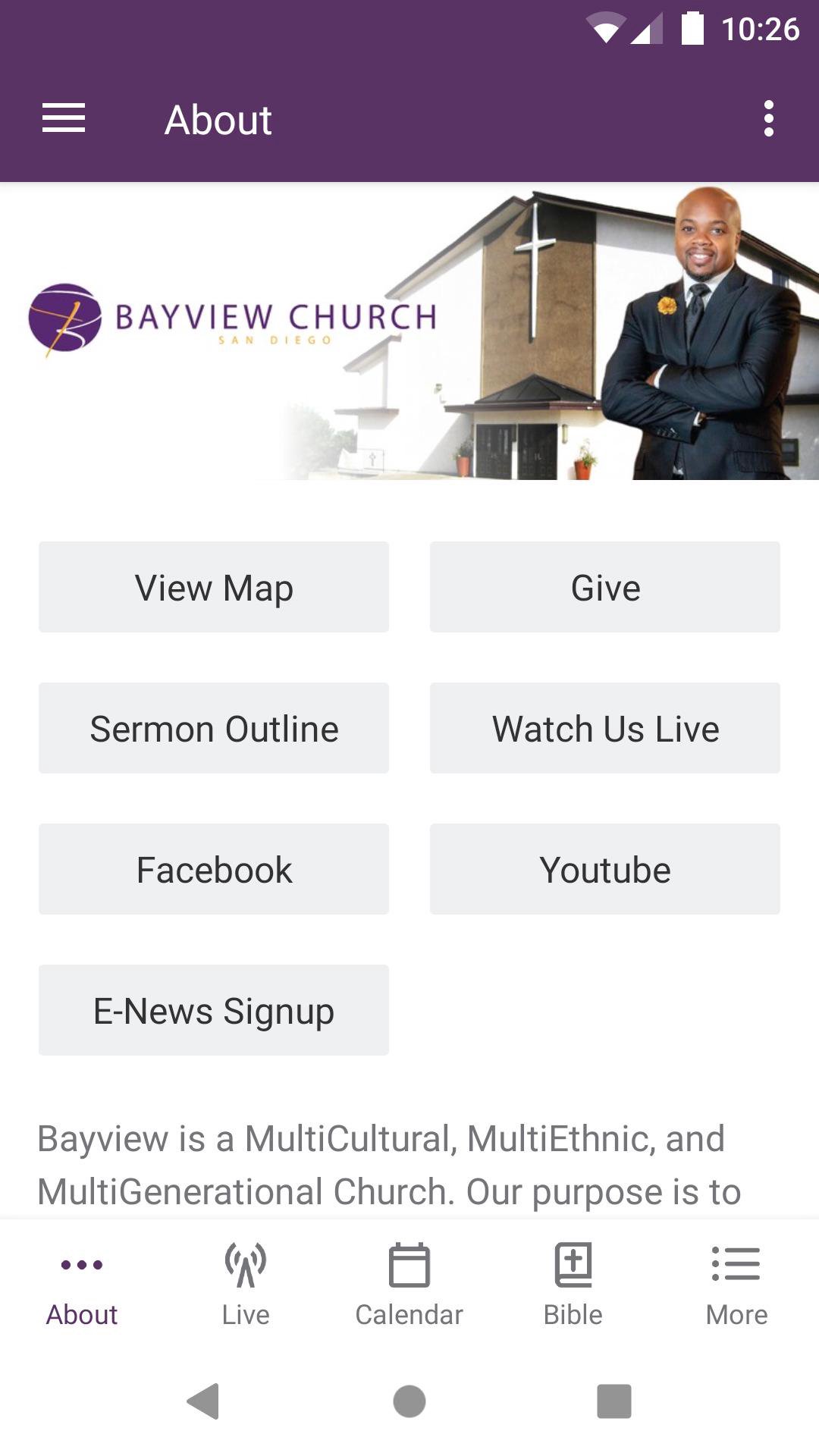
Task: Select Watch Us Live
Action: tap(604, 728)
